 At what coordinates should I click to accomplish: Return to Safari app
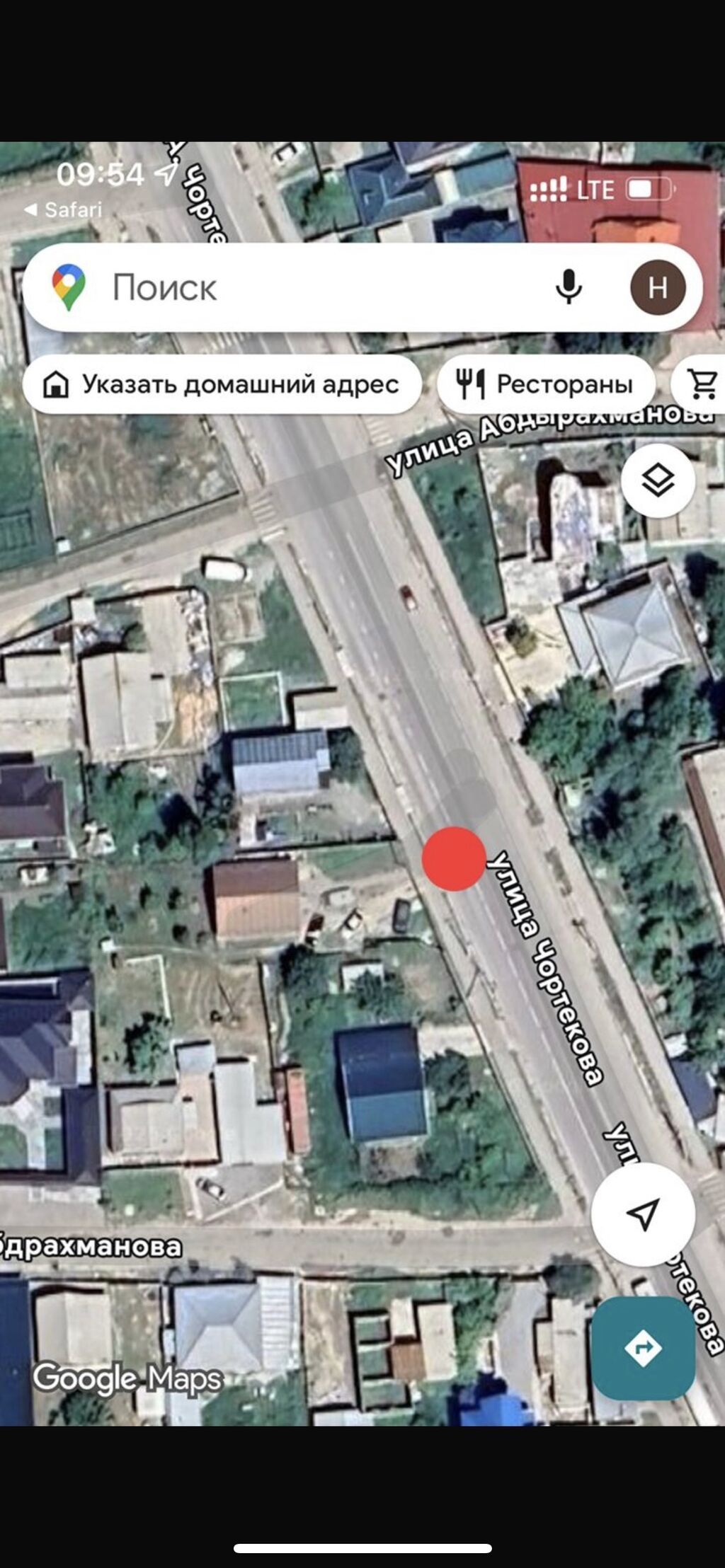coord(64,209)
